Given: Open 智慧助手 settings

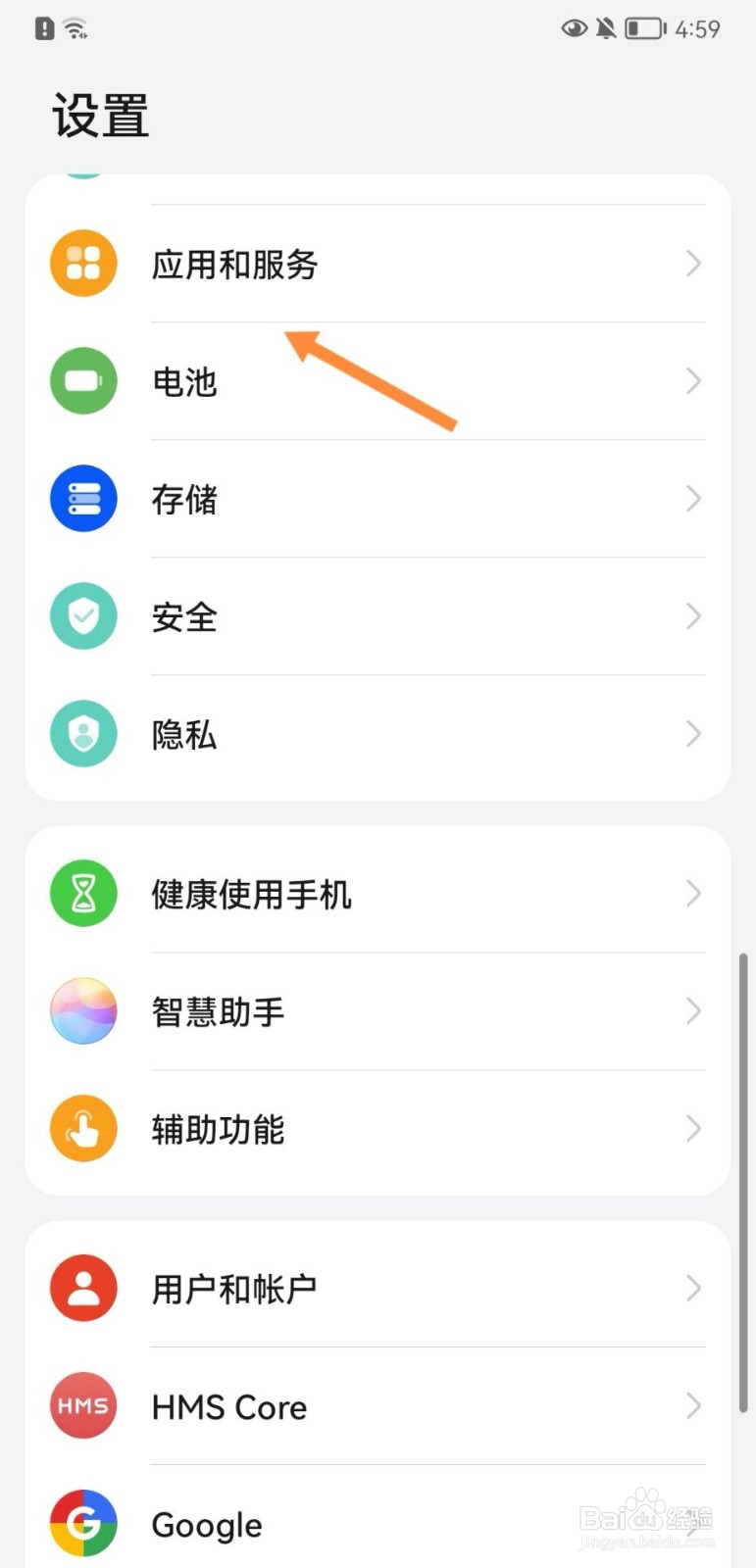Looking at the screenshot, I should [x=378, y=1011].
